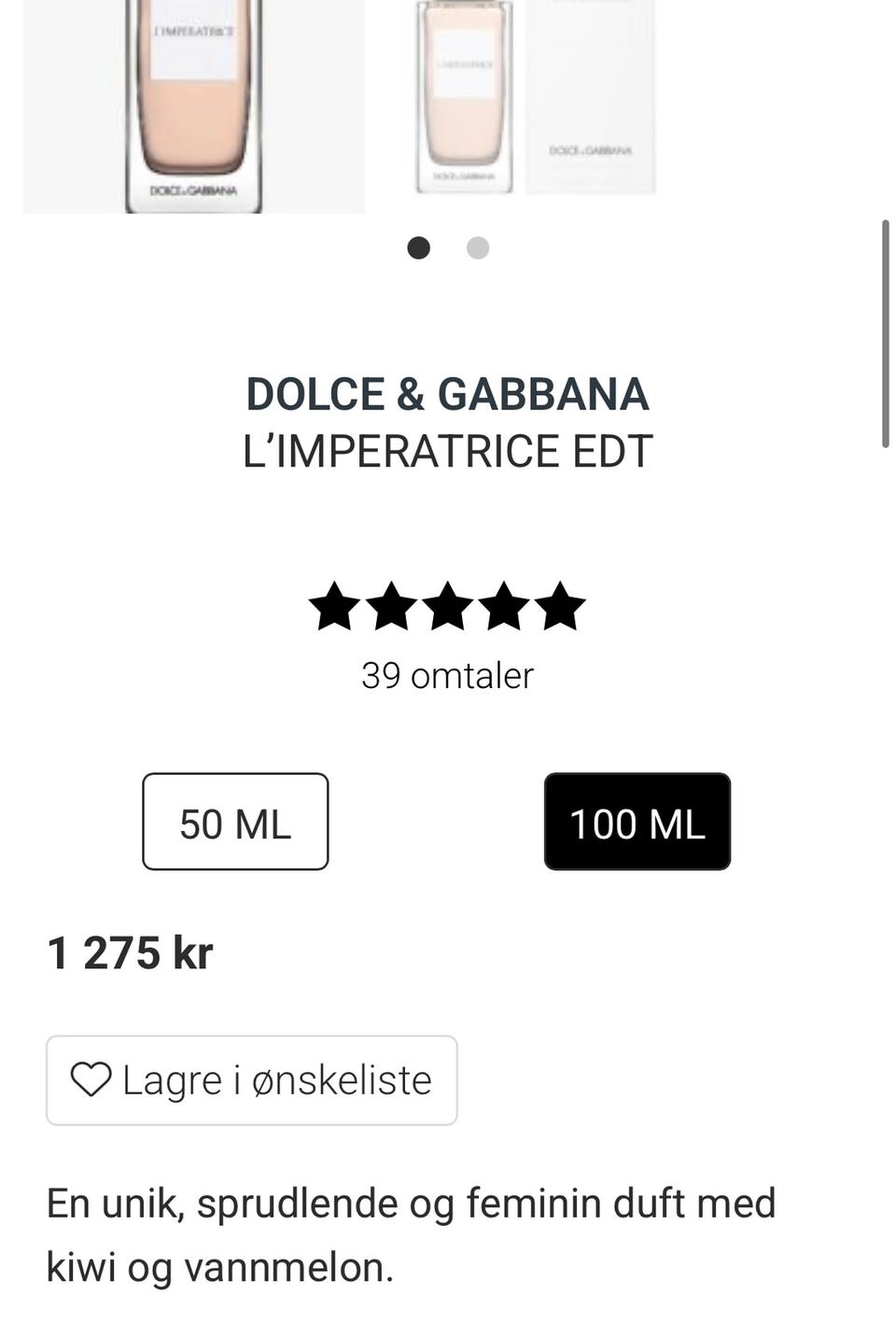This screenshot has width=896, height=1323.
Task: Click the heart icon in Lagre i ønskeliste
Action: 93,1079
